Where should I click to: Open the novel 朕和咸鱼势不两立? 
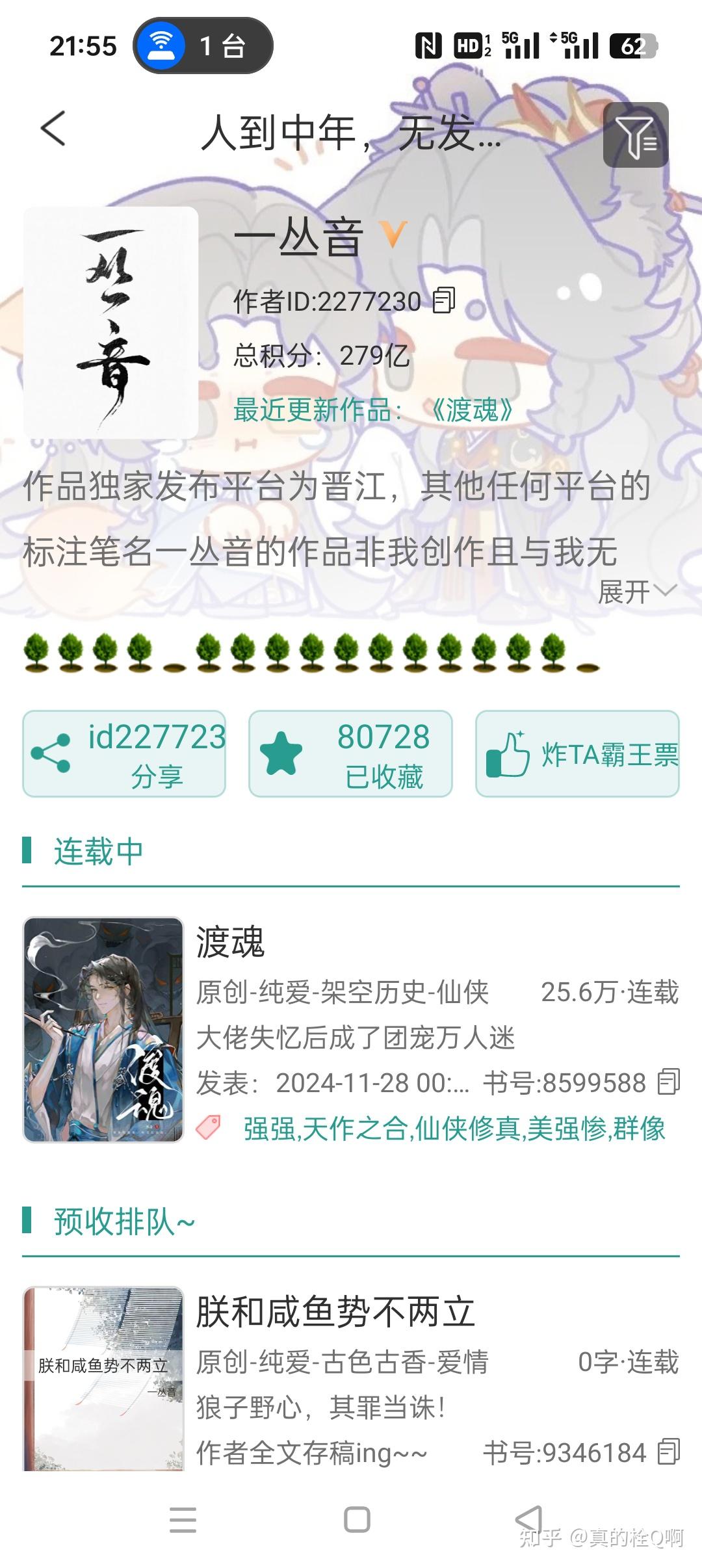(x=335, y=1311)
